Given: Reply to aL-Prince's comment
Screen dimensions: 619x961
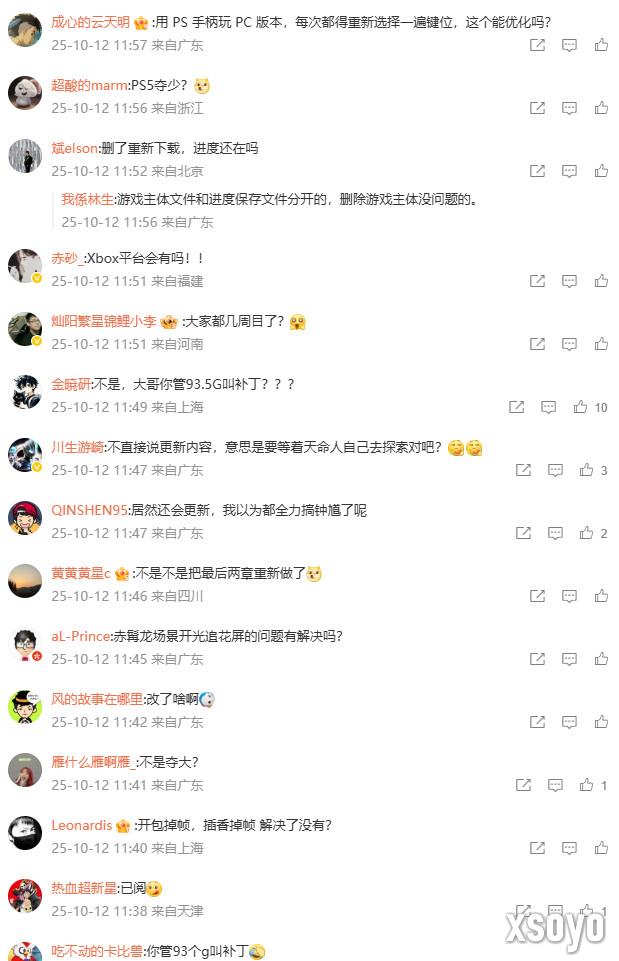Looking at the screenshot, I should click(569, 659).
